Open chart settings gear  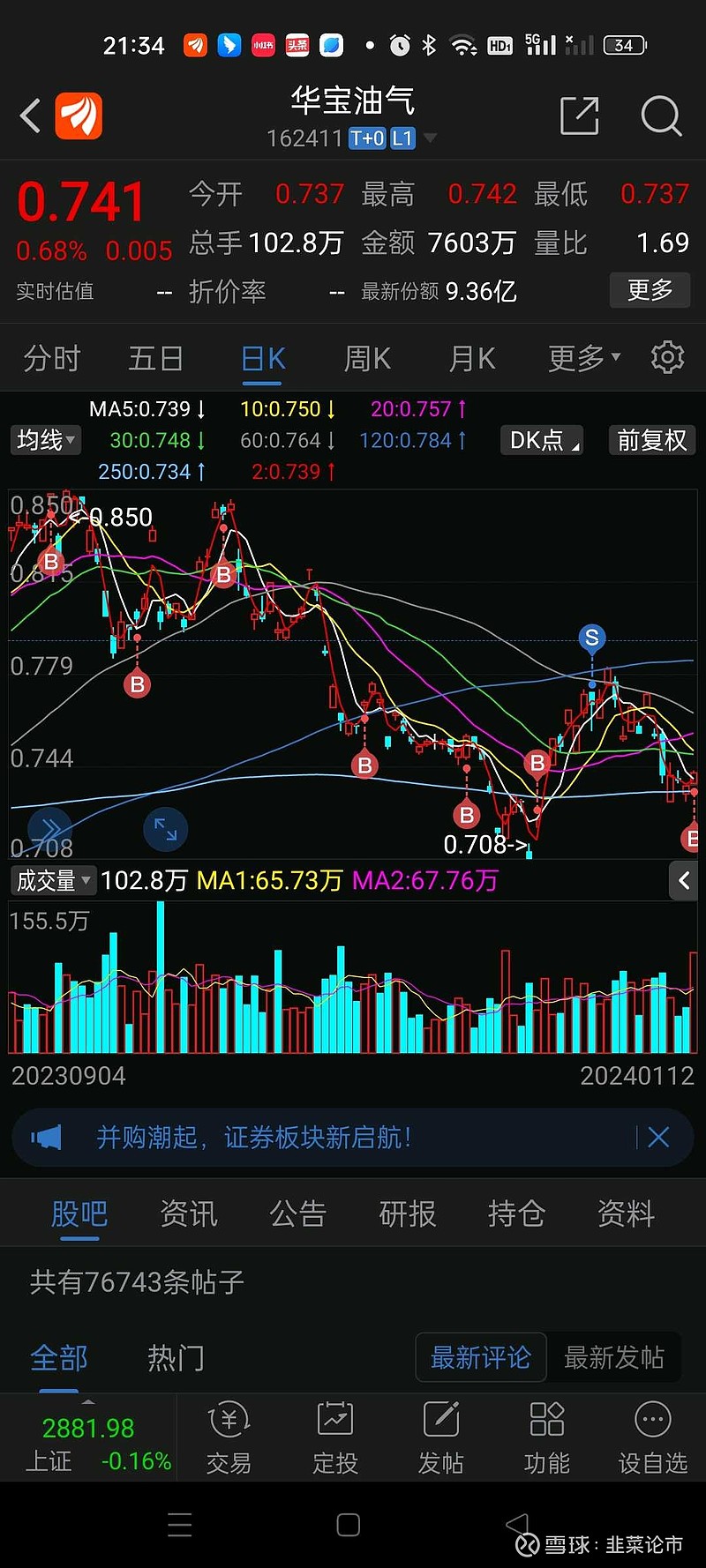[x=667, y=357]
